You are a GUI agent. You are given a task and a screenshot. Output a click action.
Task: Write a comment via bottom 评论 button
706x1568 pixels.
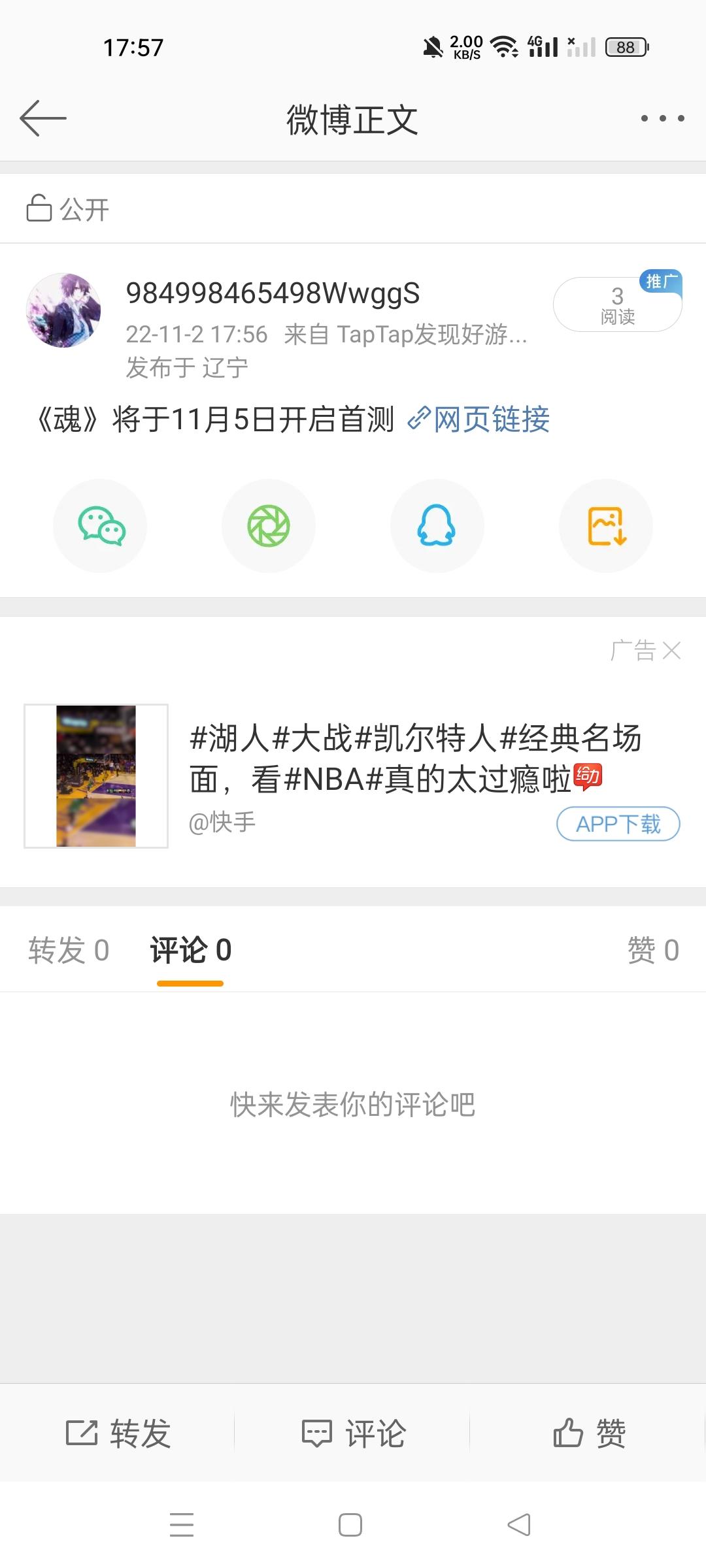[x=353, y=1433]
